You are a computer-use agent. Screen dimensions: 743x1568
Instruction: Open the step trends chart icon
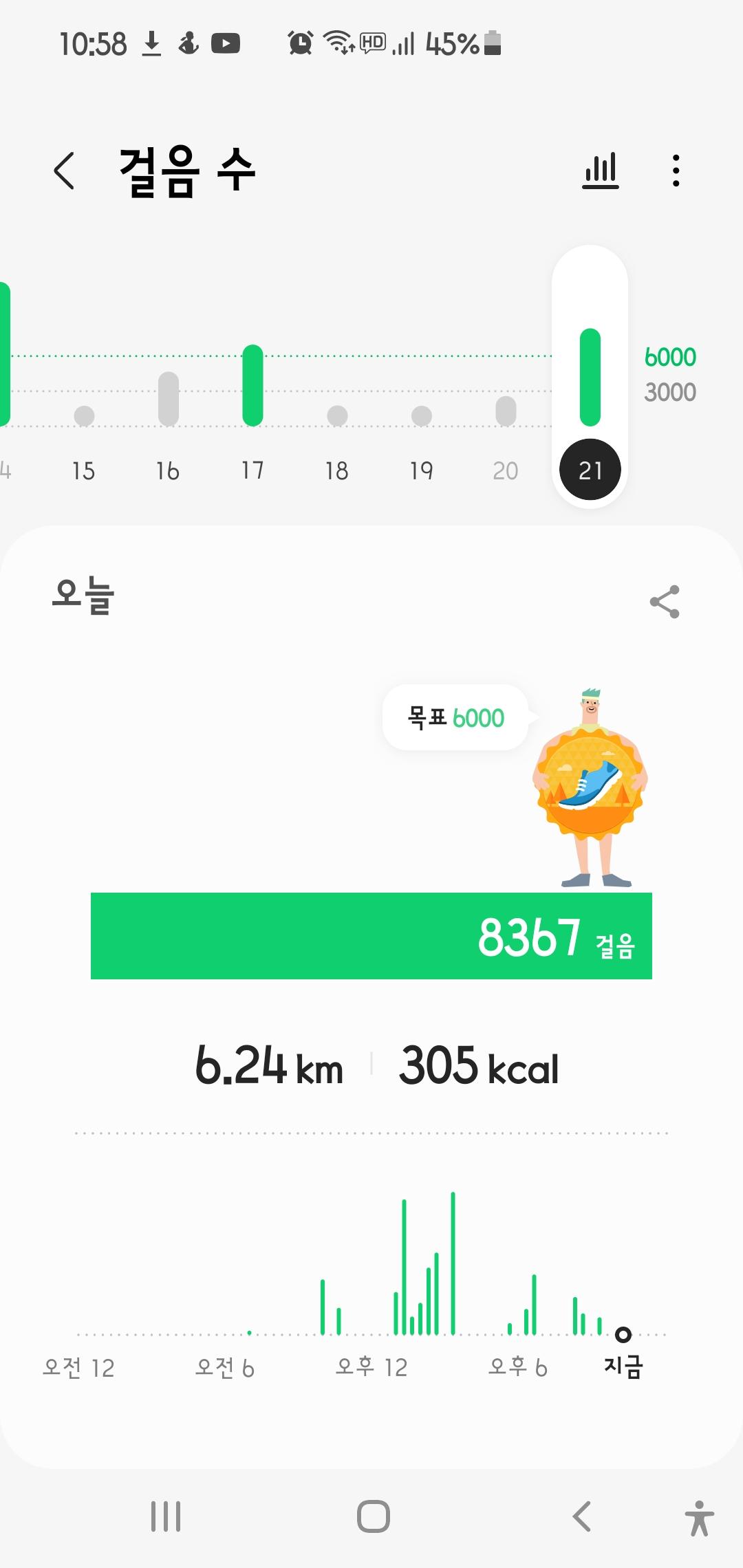(601, 171)
